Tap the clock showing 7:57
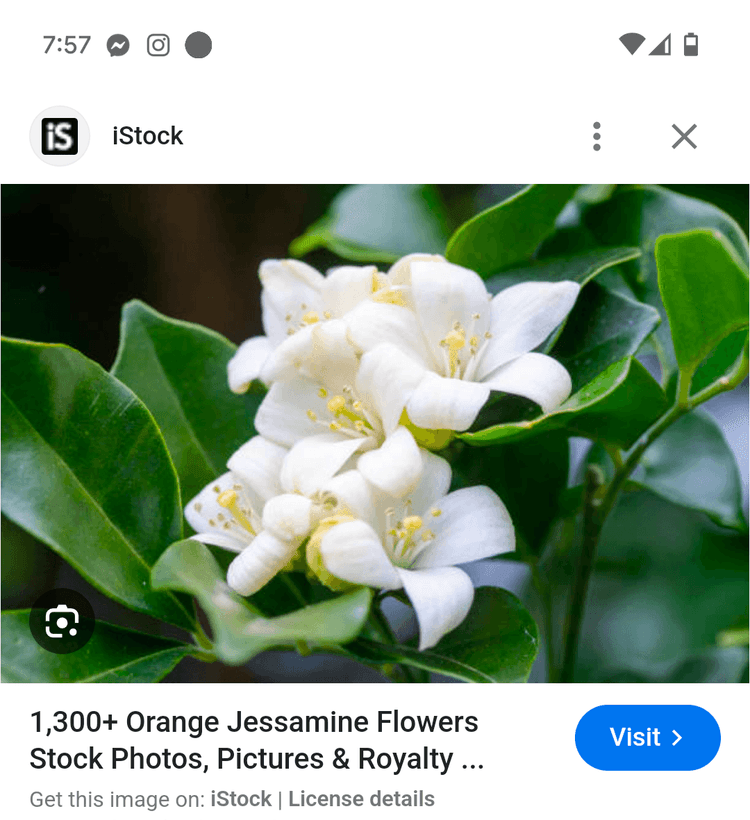 tap(66, 45)
